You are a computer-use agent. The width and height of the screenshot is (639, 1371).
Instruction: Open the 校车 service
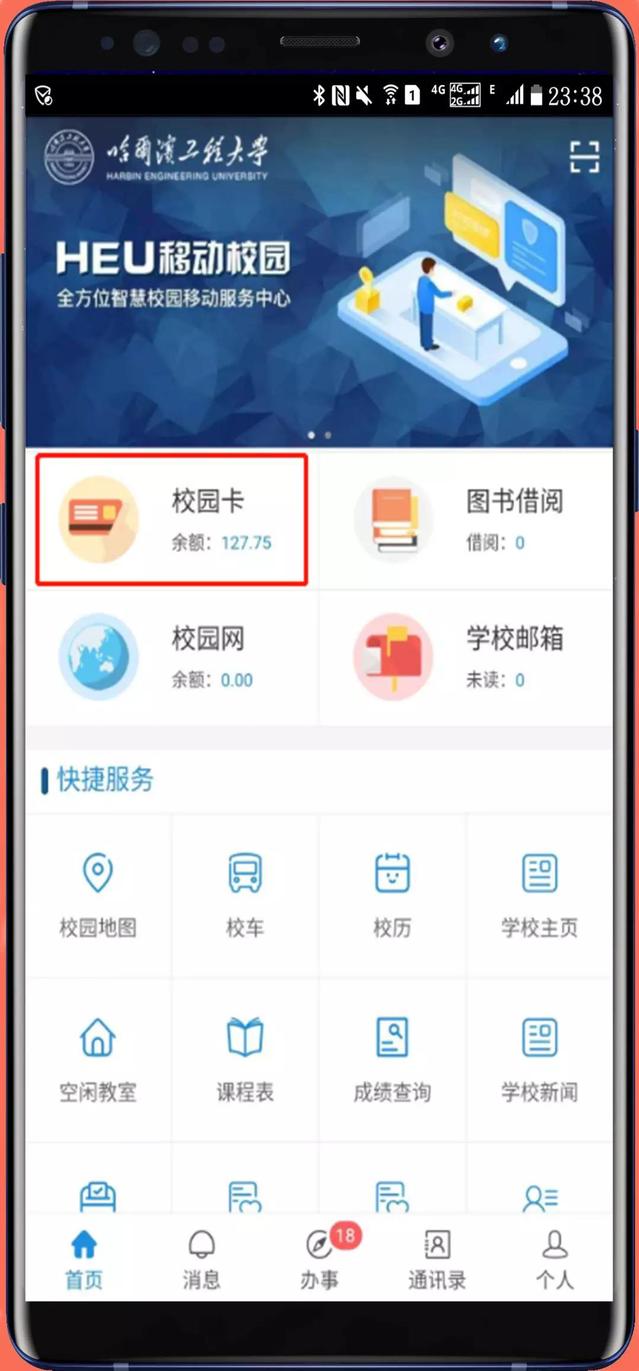[x=245, y=894]
